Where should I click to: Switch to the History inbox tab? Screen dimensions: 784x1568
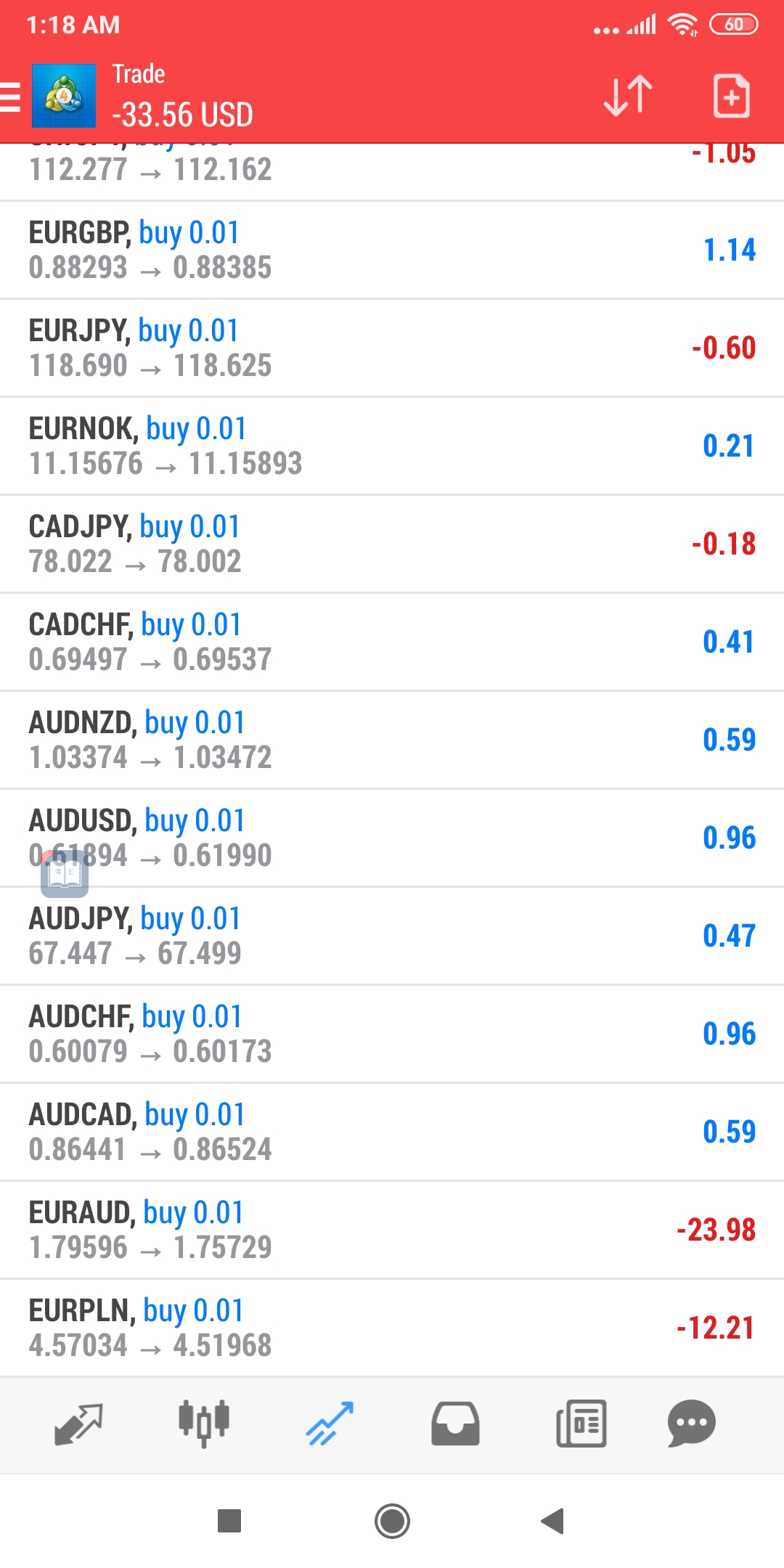point(455,1424)
